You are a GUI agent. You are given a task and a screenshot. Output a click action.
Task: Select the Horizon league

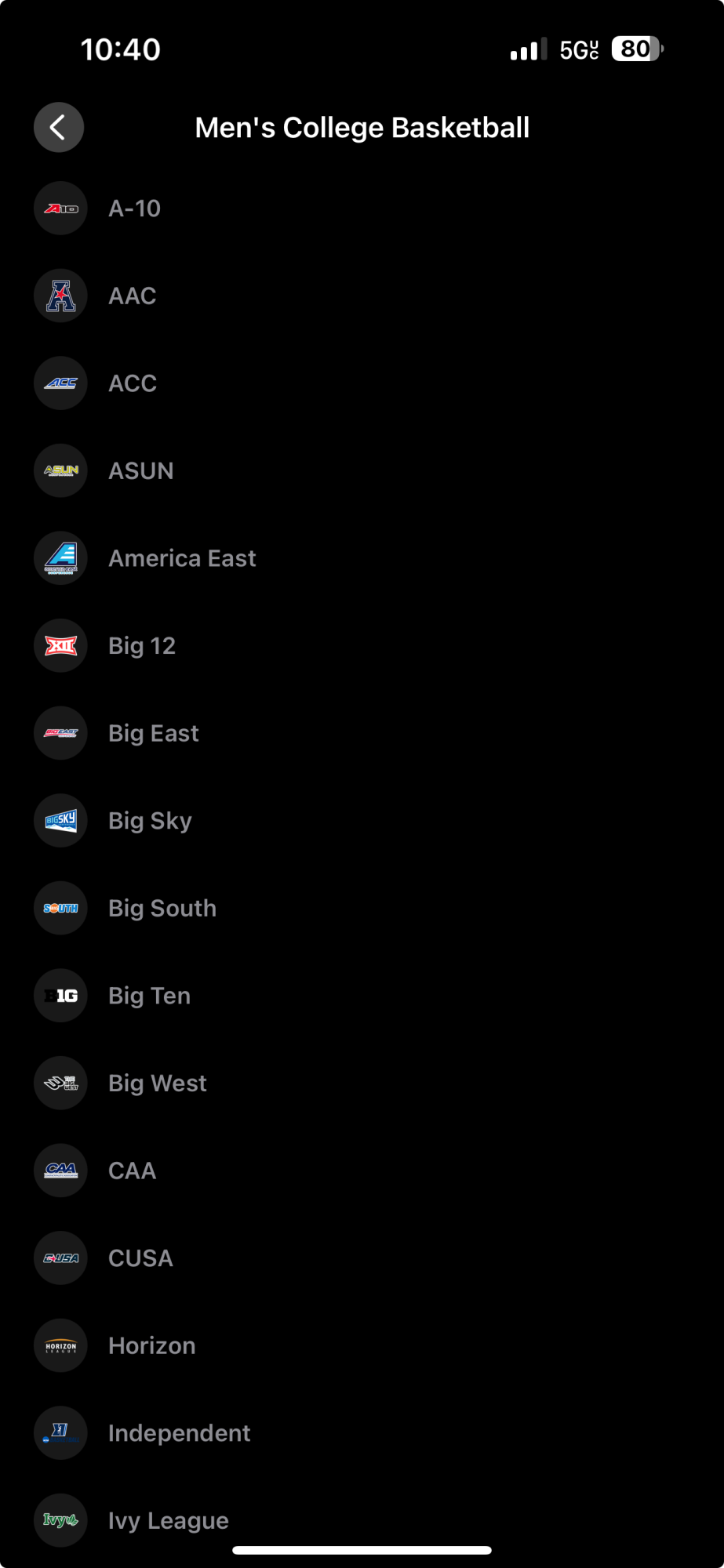[x=151, y=1345]
